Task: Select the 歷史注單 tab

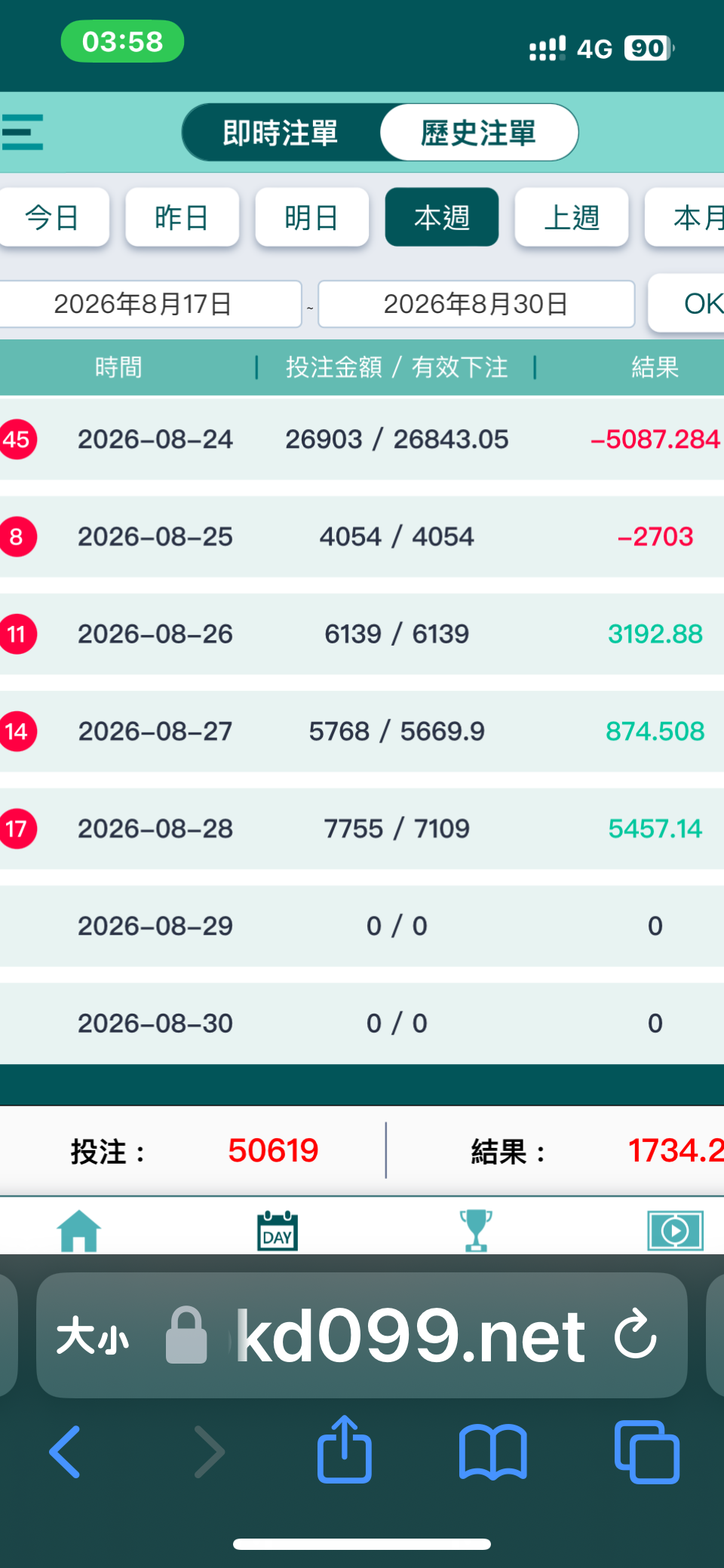Action: [479, 133]
